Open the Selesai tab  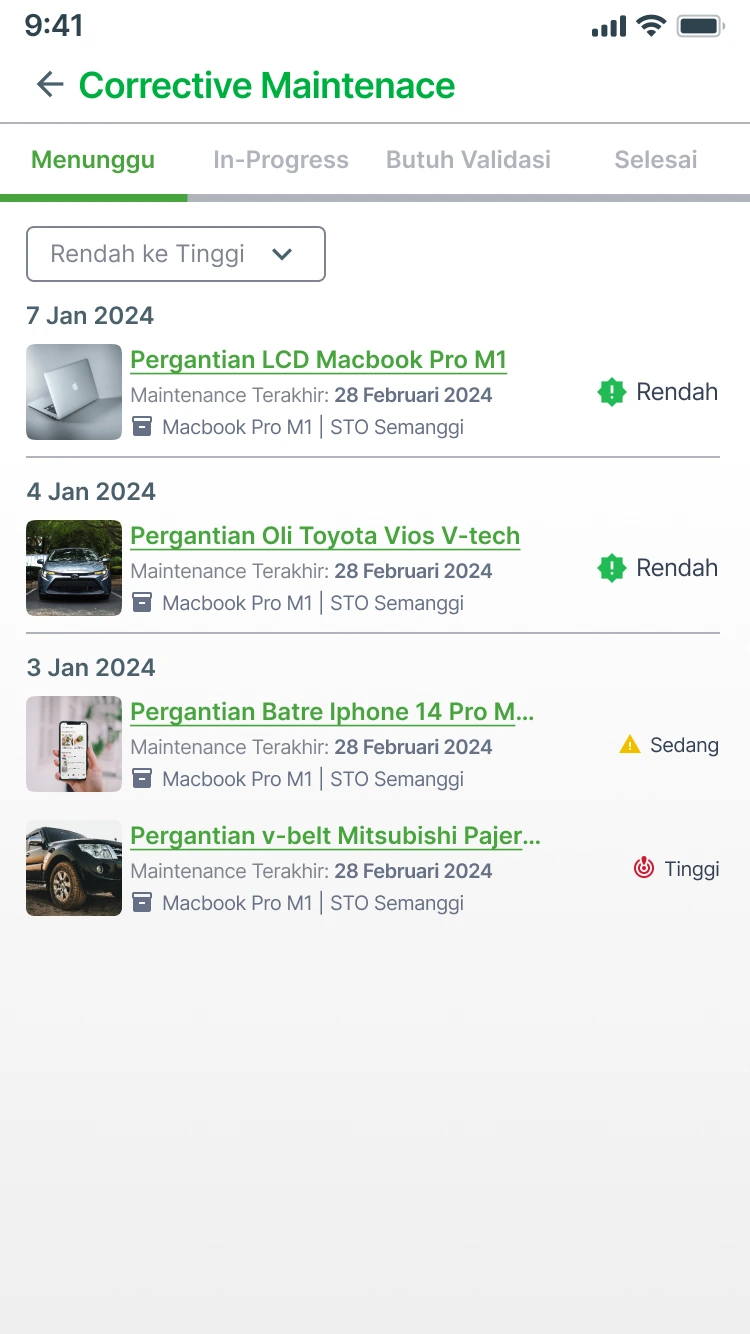point(655,159)
